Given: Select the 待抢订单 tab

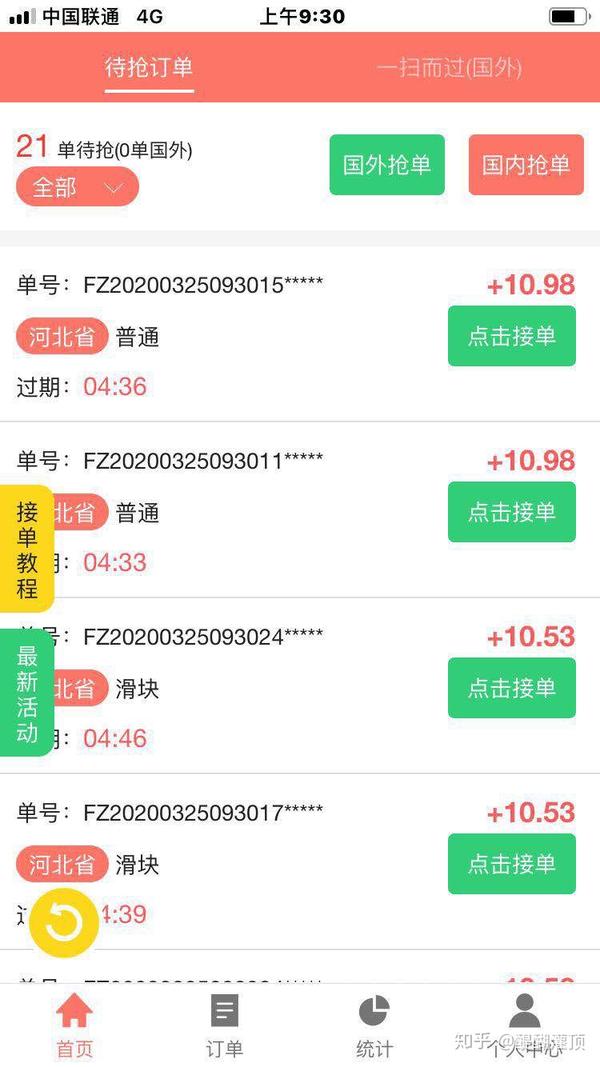Looking at the screenshot, I should coord(149,67).
